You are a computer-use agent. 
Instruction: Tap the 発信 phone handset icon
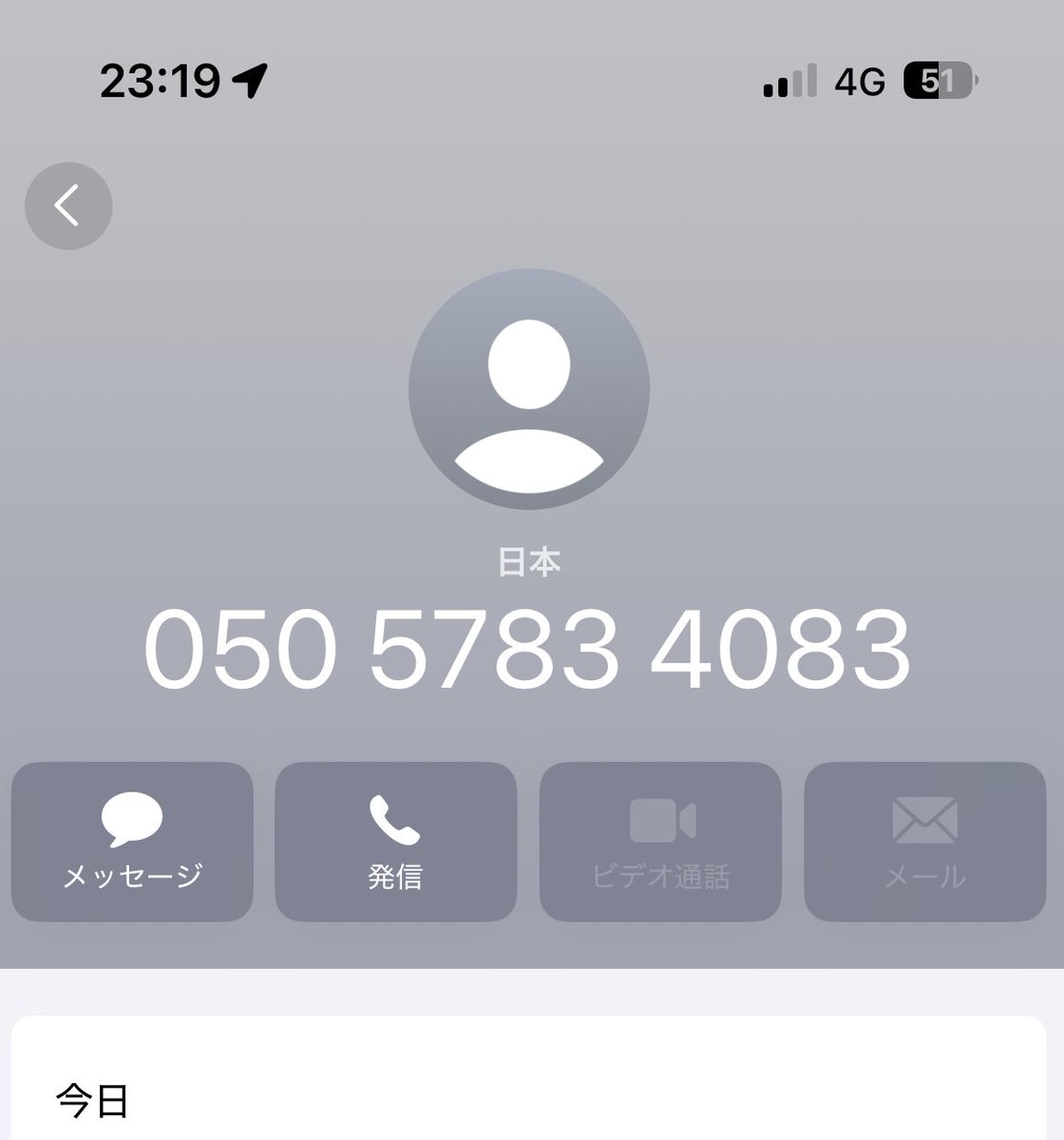395,817
